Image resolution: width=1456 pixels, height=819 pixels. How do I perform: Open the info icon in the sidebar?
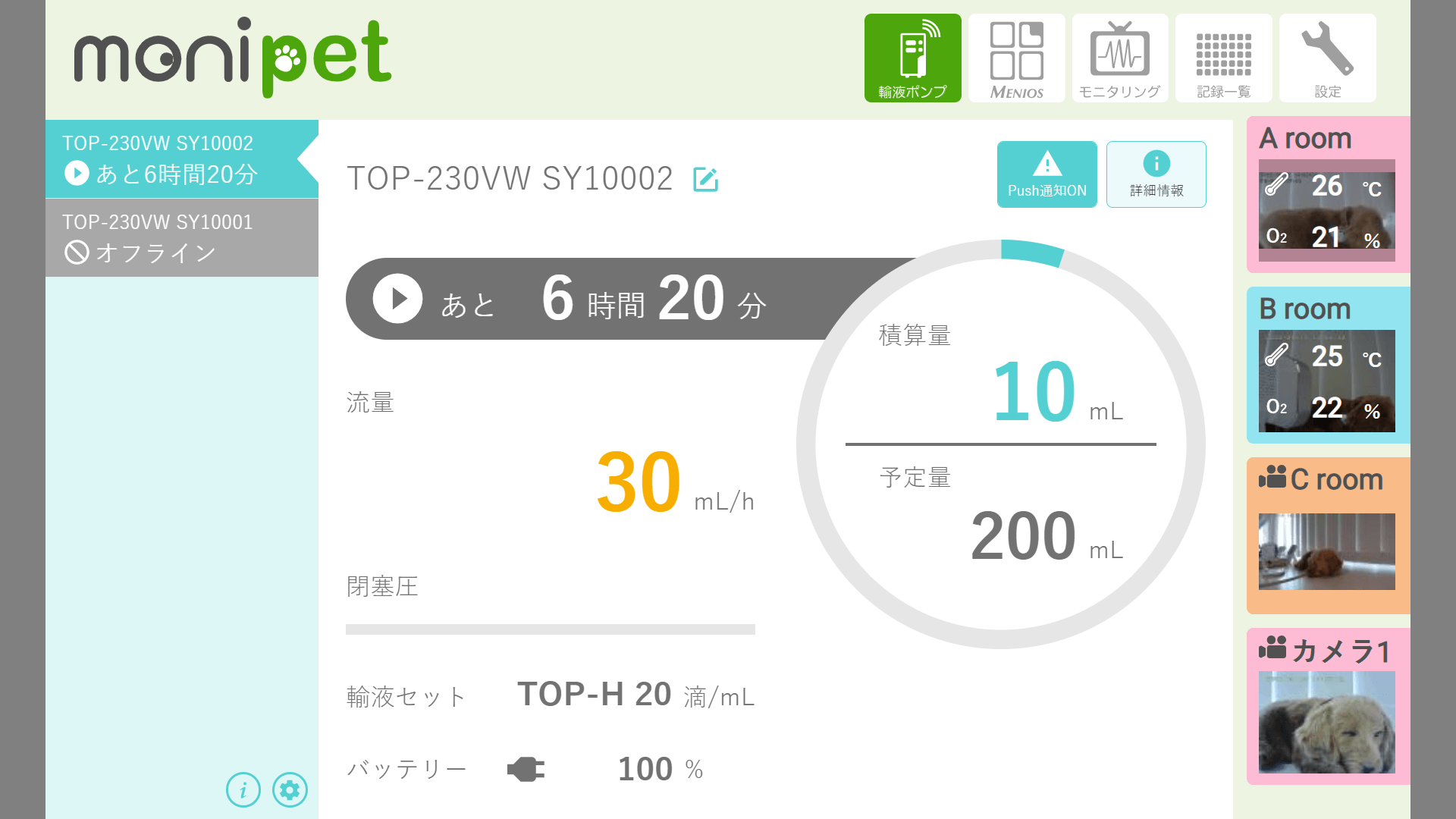(243, 790)
